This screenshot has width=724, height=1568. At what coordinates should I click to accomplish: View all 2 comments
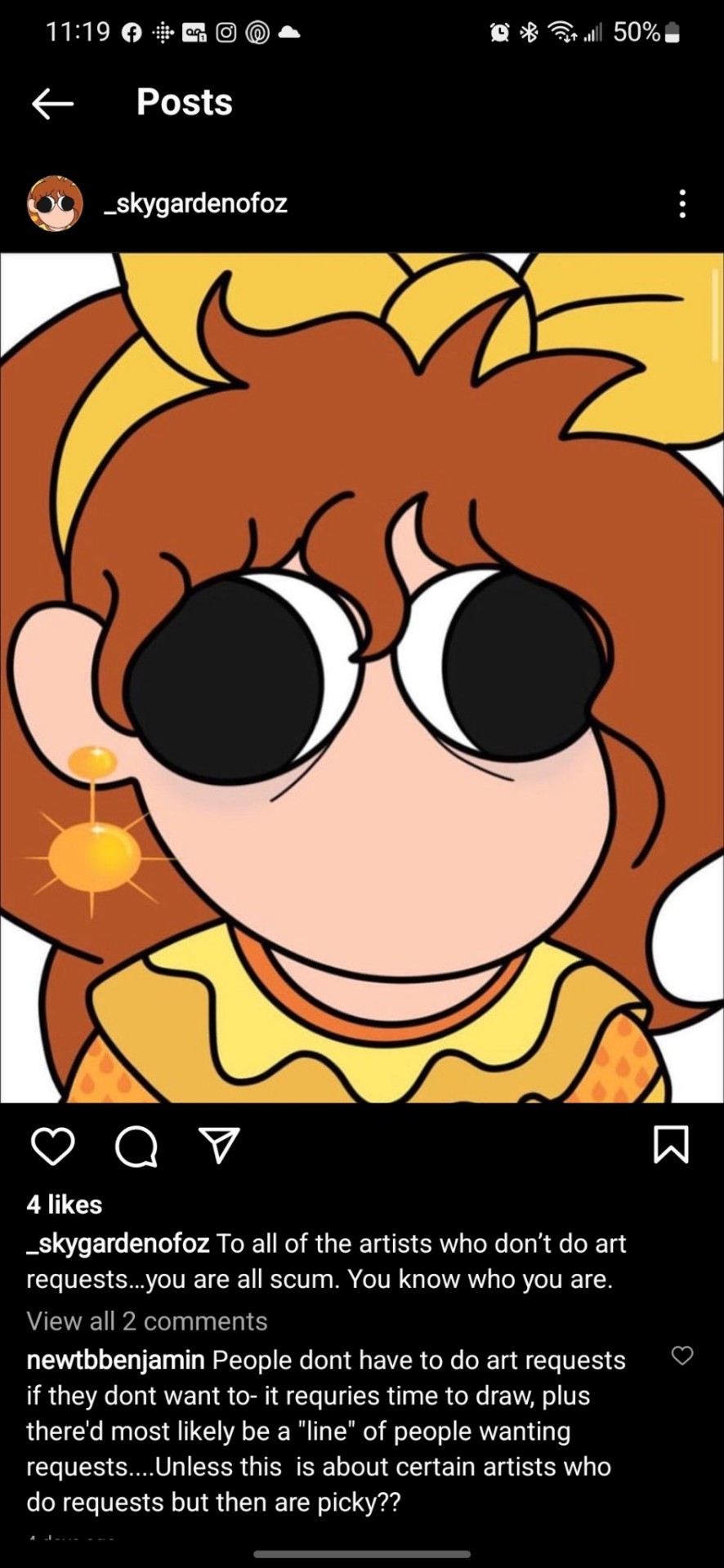147,1321
